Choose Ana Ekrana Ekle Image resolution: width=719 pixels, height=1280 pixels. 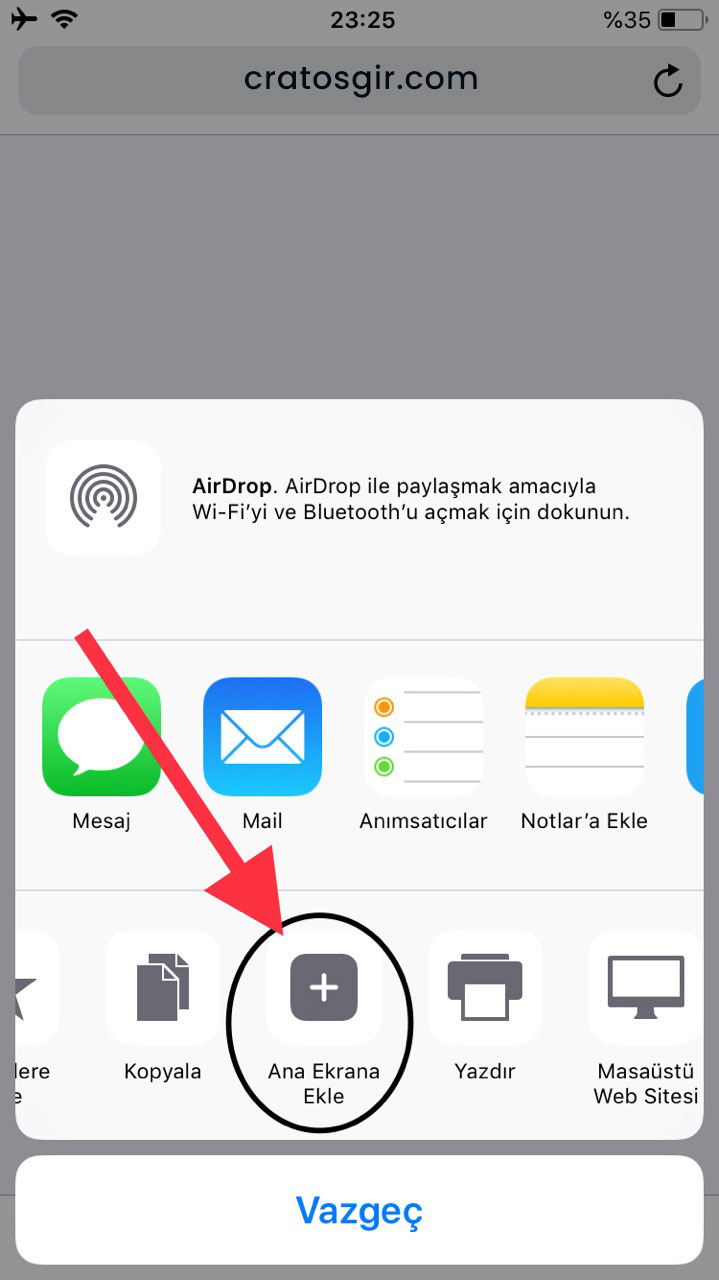(323, 987)
